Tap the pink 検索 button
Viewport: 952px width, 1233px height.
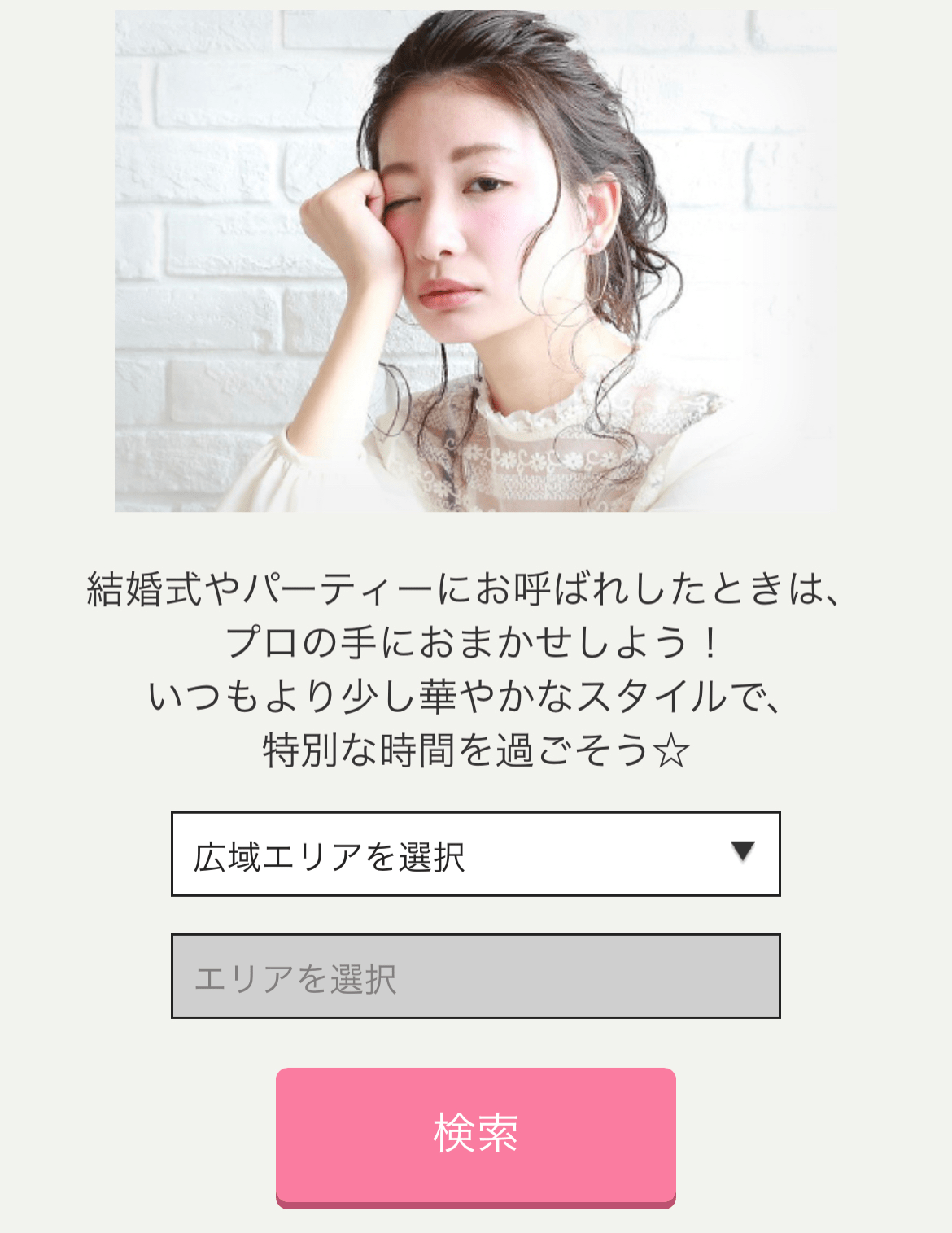pos(475,1135)
